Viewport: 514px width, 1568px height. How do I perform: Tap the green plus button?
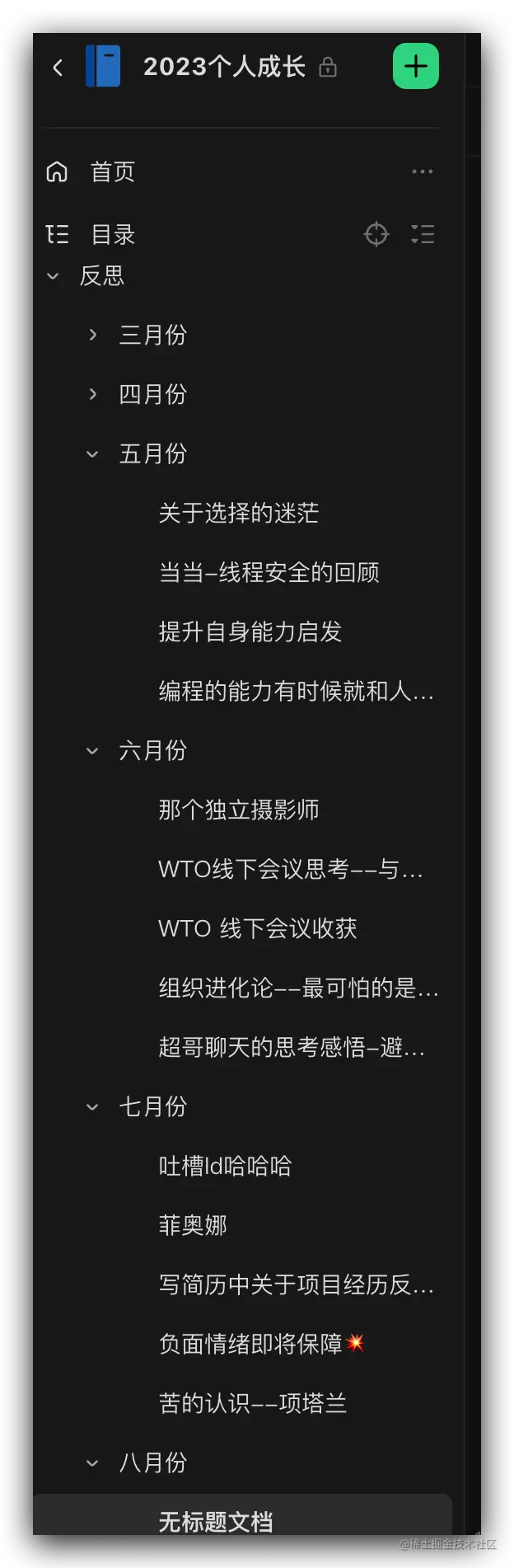(x=416, y=66)
